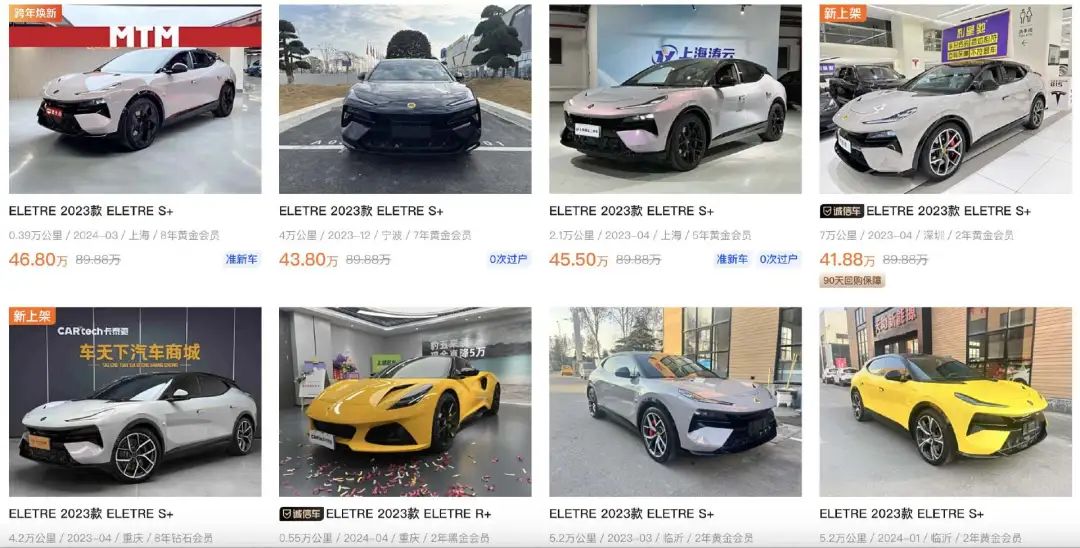
Task: View the yellow ELETRE R+ listing
Action: tap(405, 402)
